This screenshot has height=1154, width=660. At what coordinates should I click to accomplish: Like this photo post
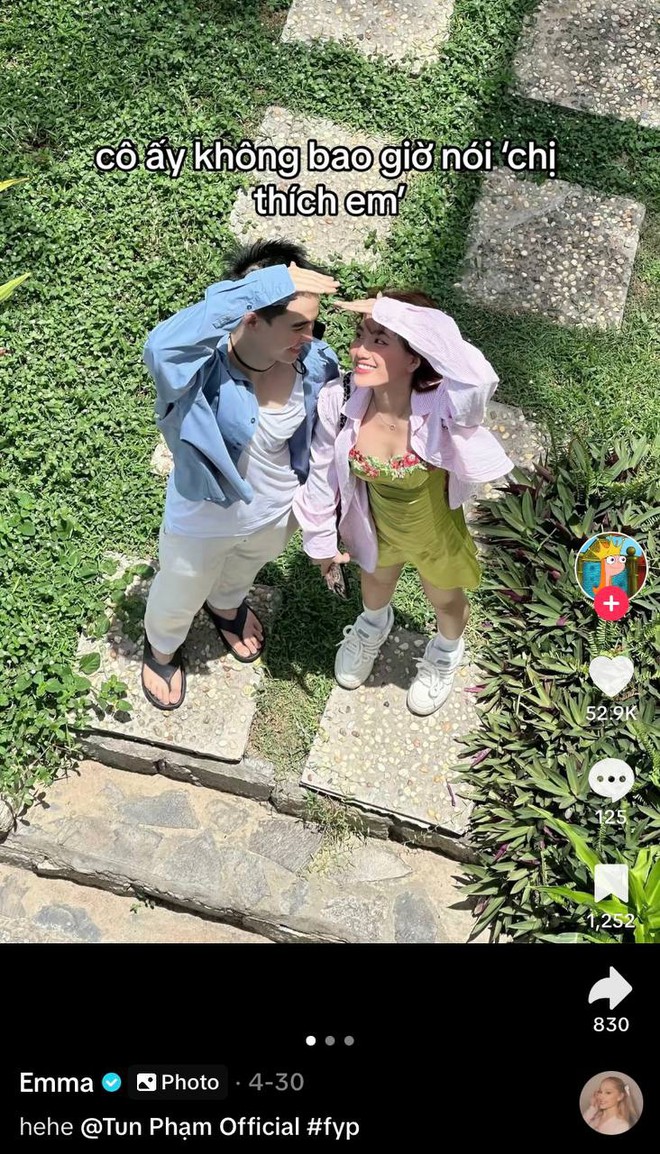click(611, 676)
